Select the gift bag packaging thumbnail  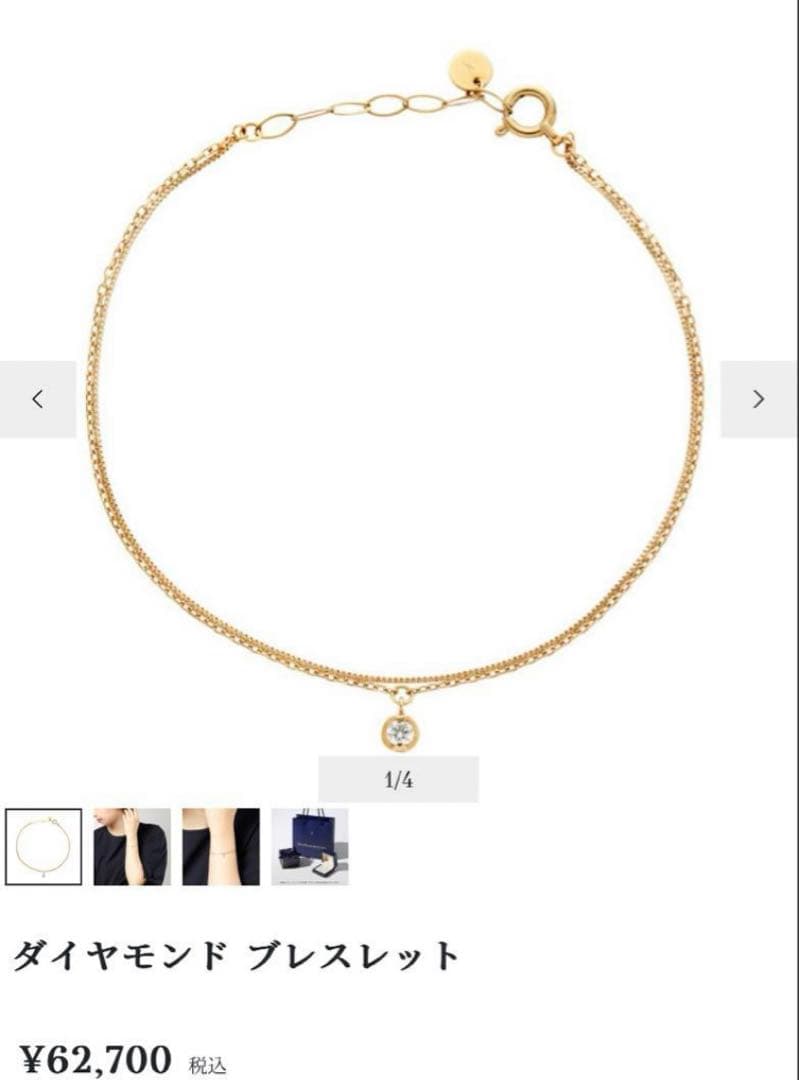(310, 847)
